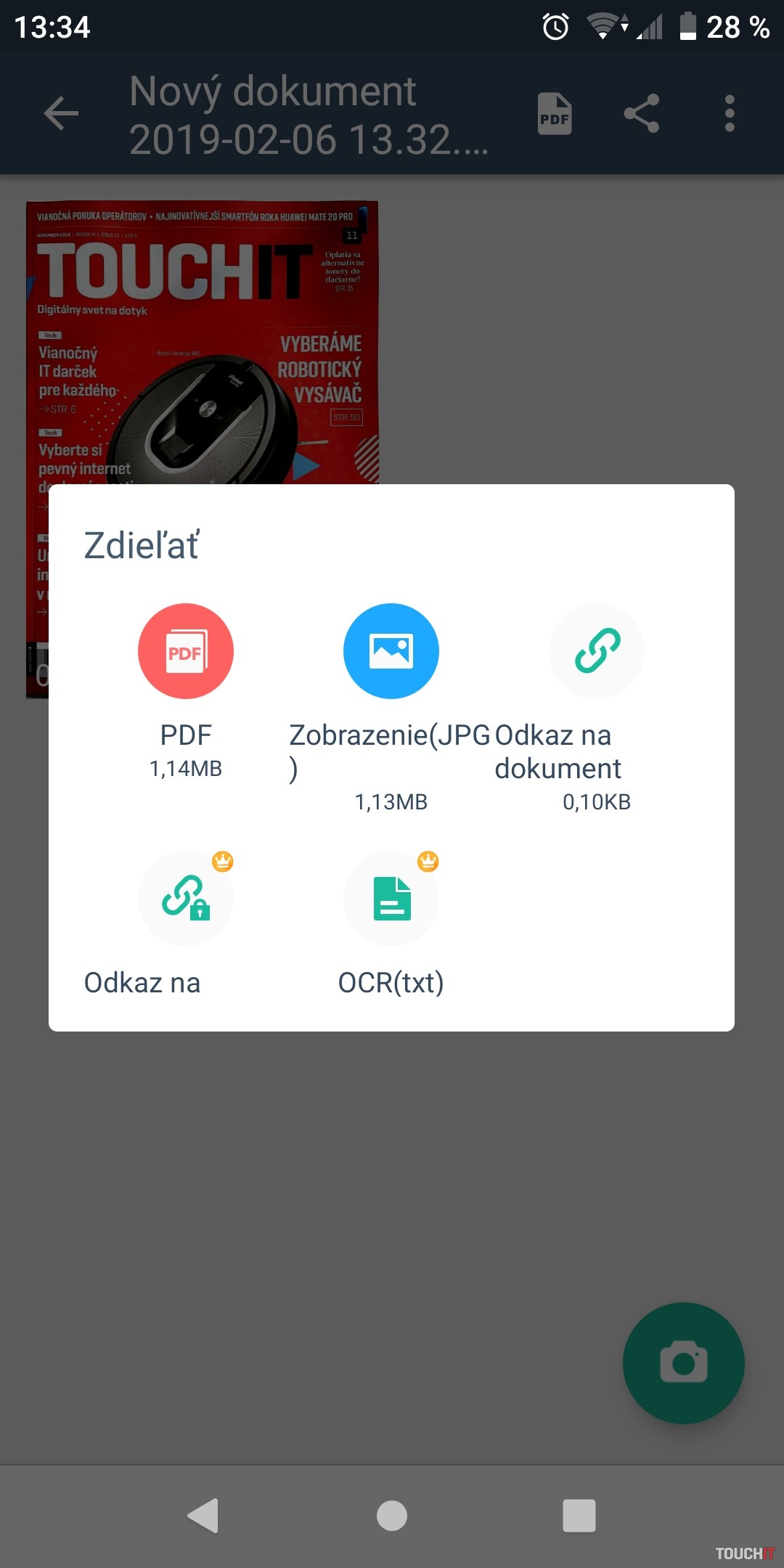Open the overflow menu
784x1568 pixels.
[730, 113]
